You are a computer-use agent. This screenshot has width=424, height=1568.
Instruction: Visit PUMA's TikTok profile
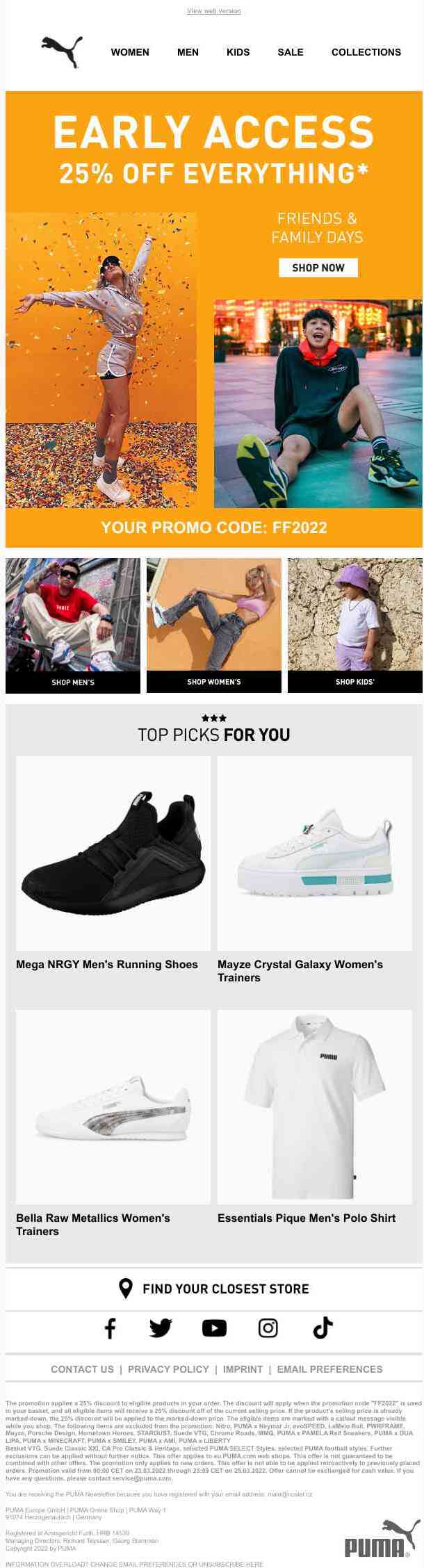pos(323,1328)
